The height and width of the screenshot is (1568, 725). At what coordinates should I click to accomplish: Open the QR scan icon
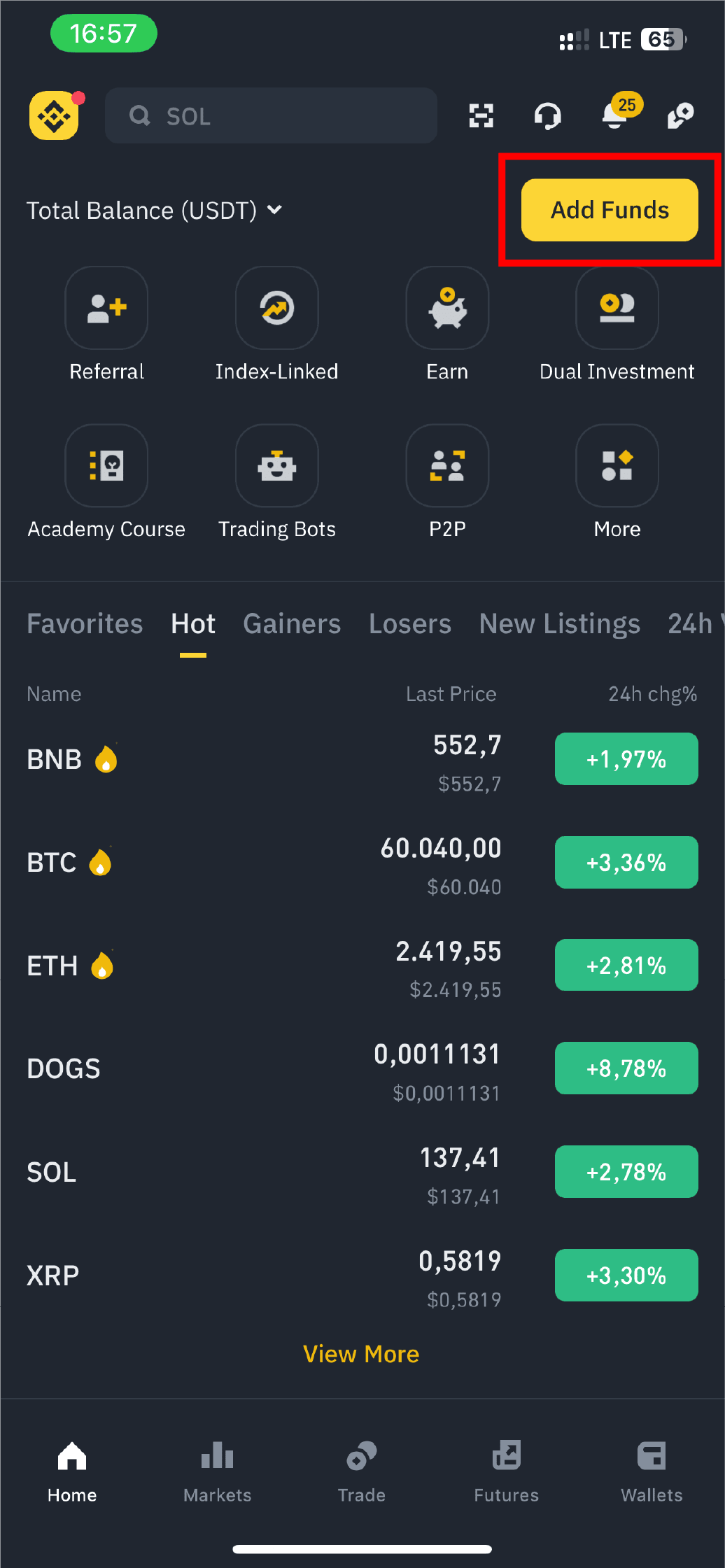coord(481,115)
